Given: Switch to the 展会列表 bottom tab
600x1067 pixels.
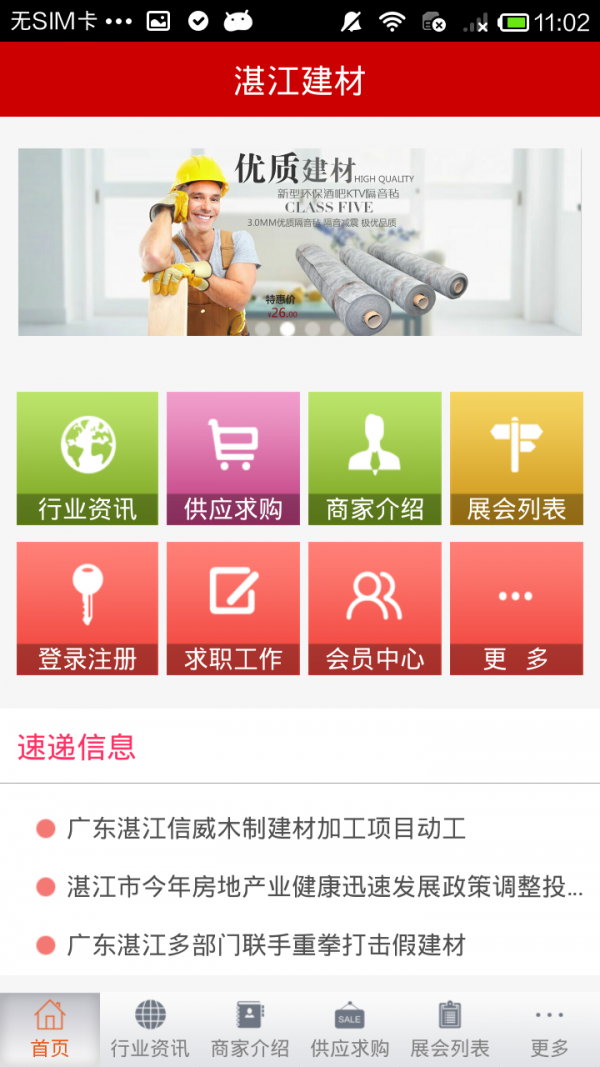Looking at the screenshot, I should point(450,1029).
